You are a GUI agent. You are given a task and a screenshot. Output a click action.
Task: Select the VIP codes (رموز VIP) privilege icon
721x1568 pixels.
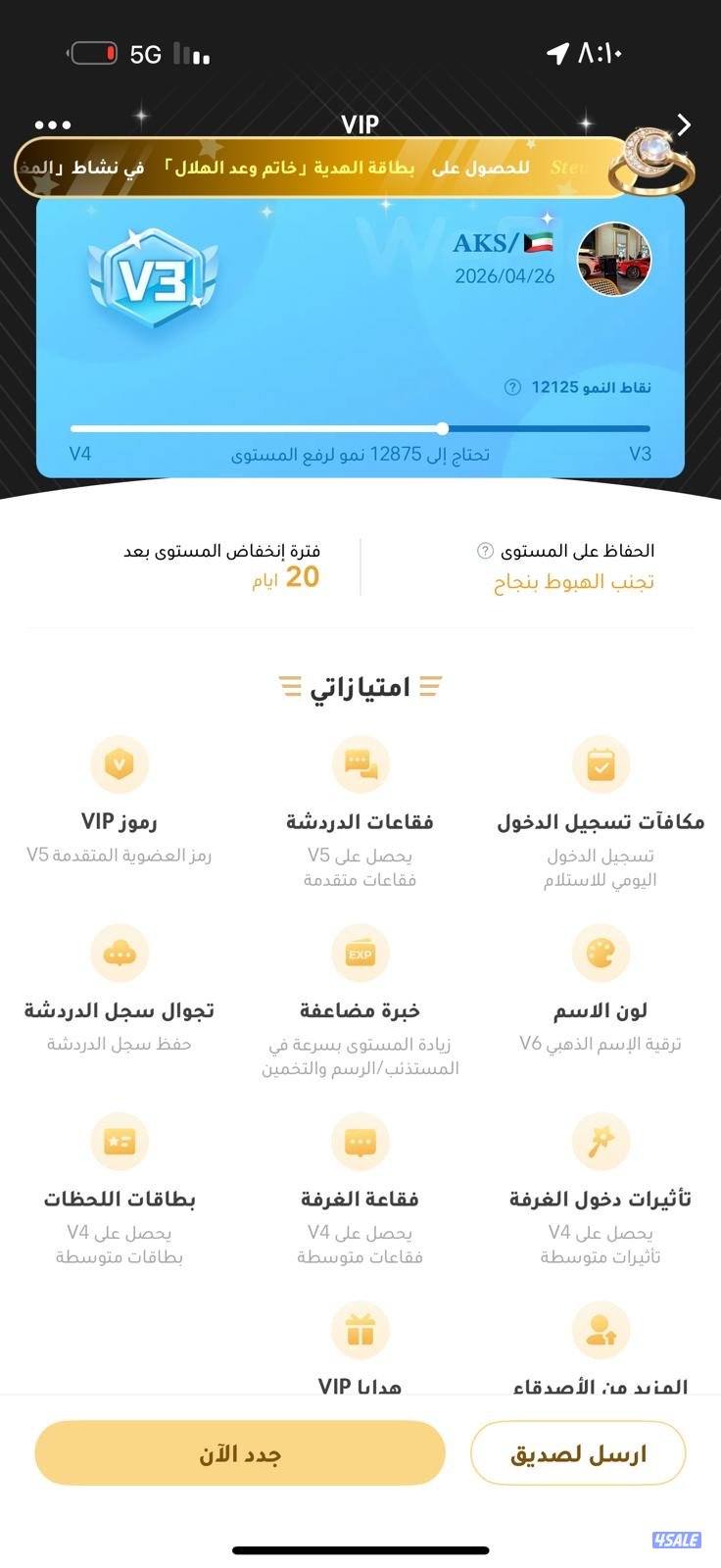point(120,764)
